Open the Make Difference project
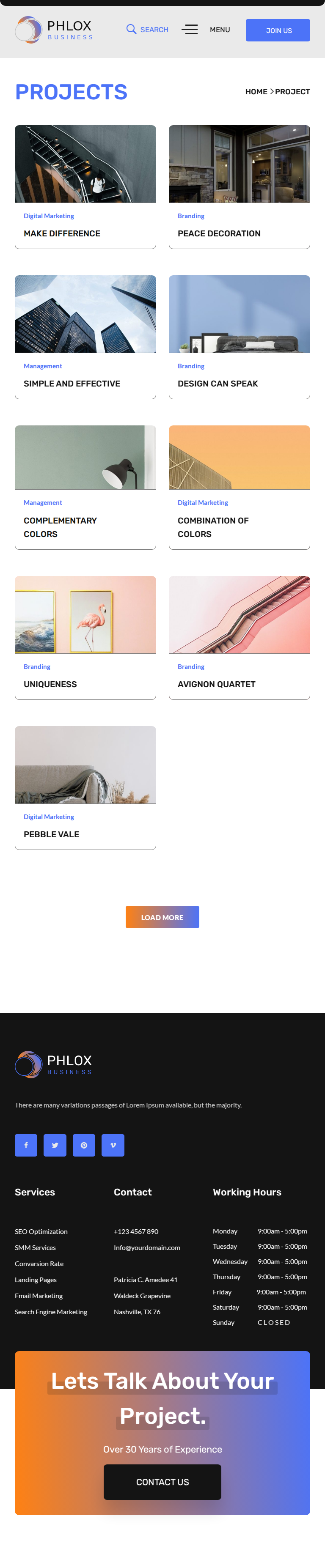 [x=62, y=233]
